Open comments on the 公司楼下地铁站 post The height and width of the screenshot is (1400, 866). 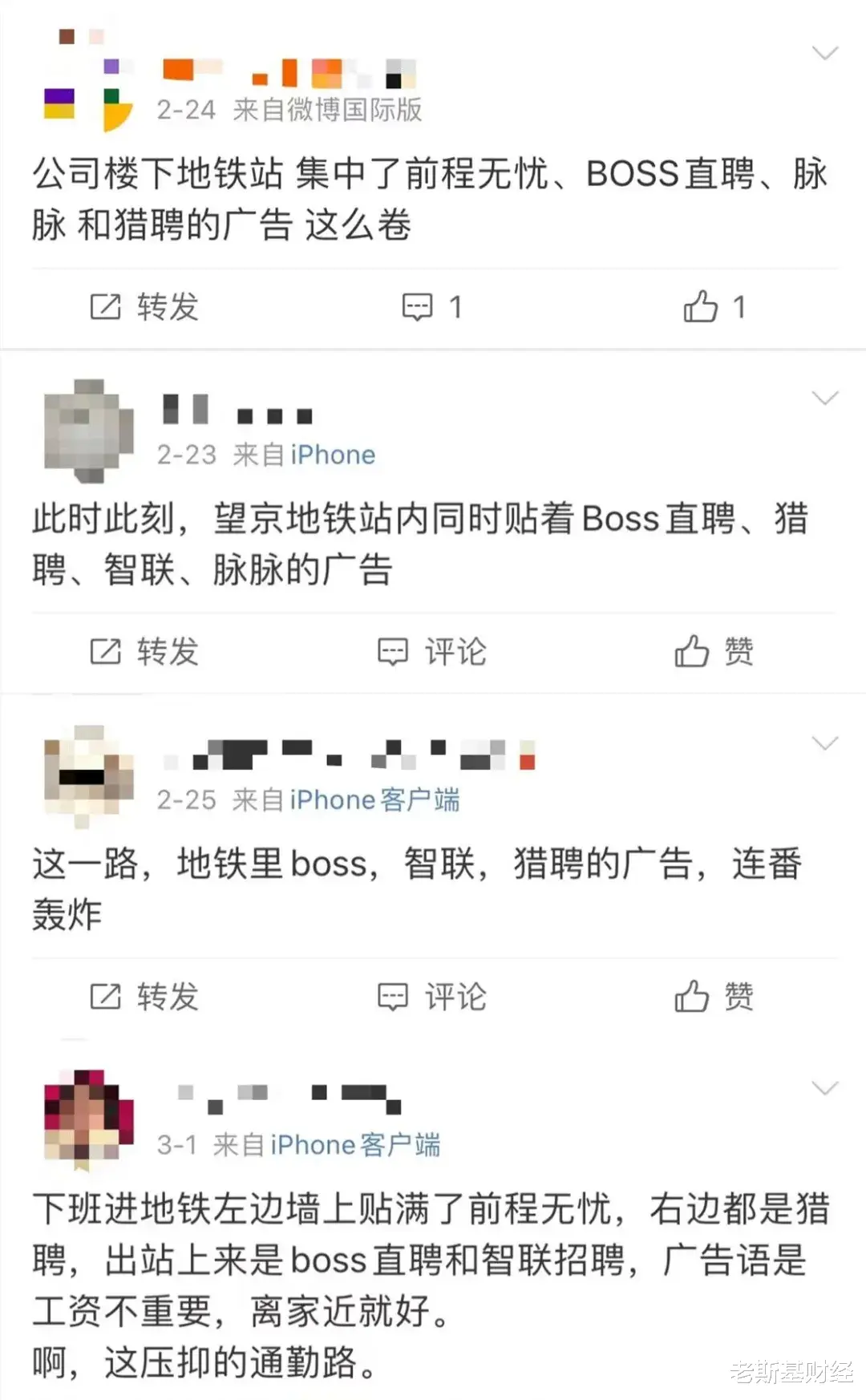click(432, 307)
